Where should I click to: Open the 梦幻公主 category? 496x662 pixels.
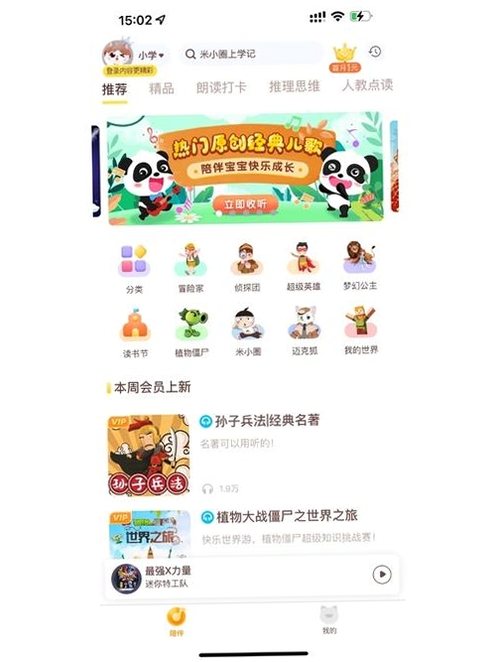pyautogui.click(x=360, y=266)
